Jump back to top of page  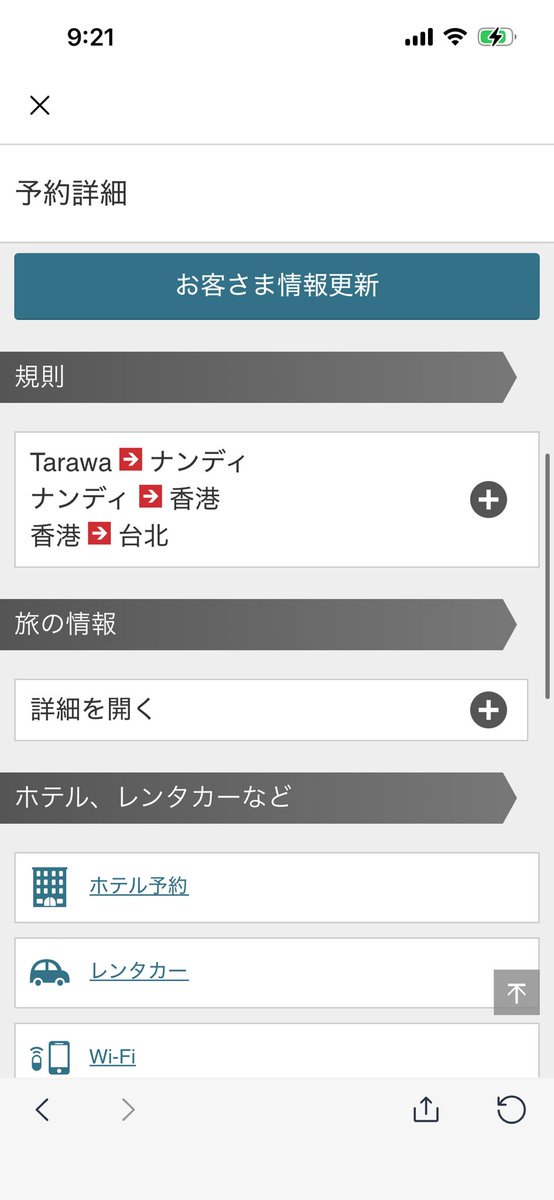[x=516, y=992]
